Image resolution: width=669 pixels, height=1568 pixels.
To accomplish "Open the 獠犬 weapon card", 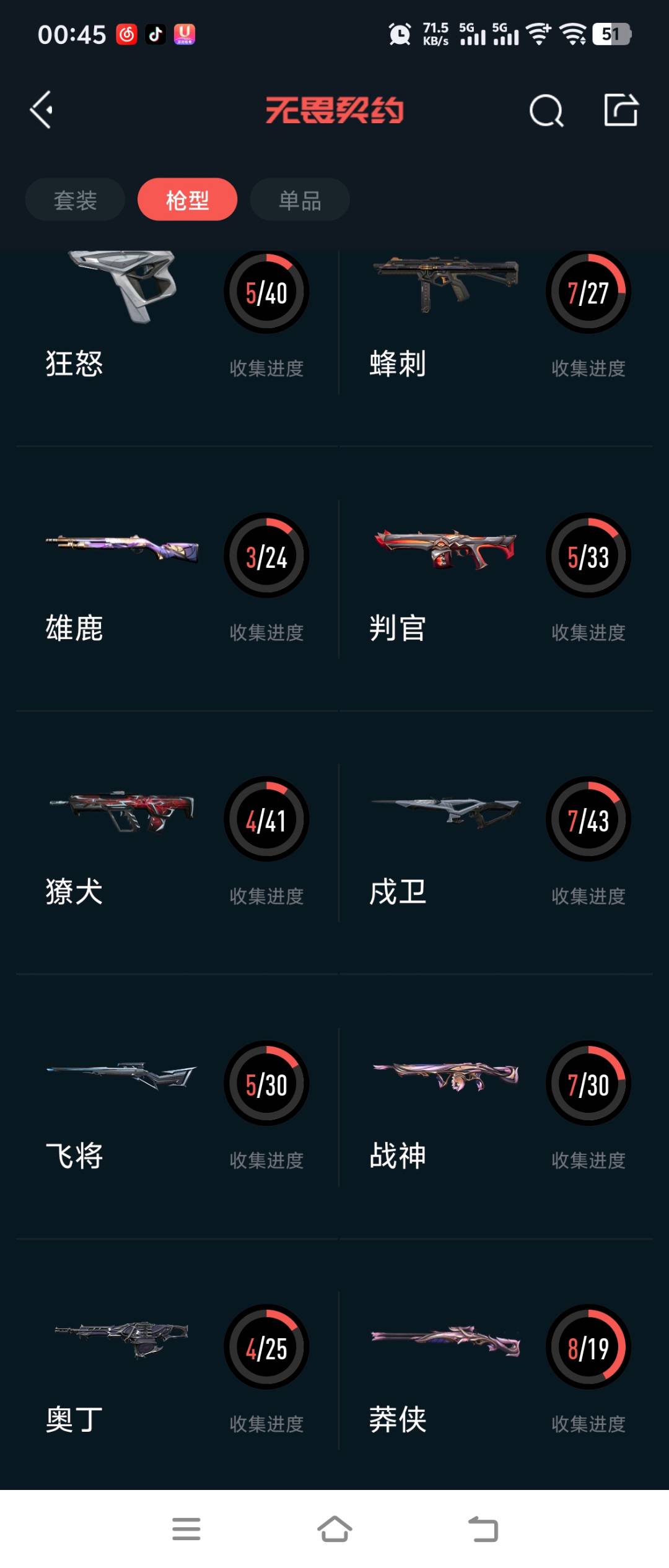I will (x=177, y=842).
